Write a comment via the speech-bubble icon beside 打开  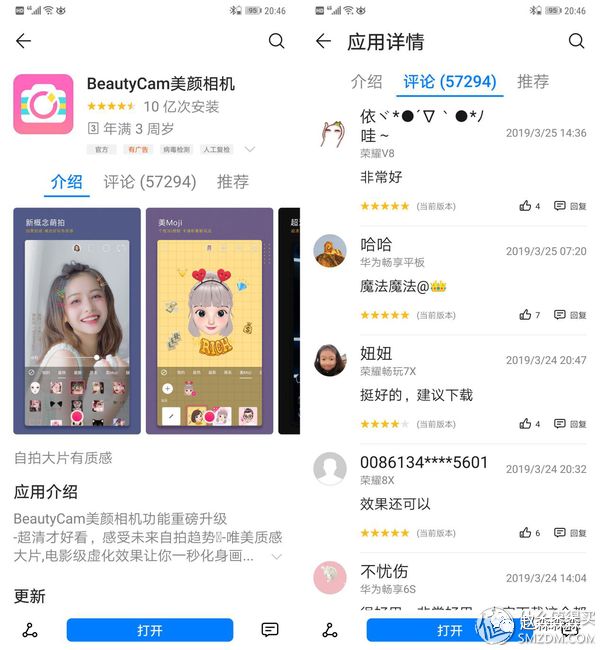click(x=270, y=629)
